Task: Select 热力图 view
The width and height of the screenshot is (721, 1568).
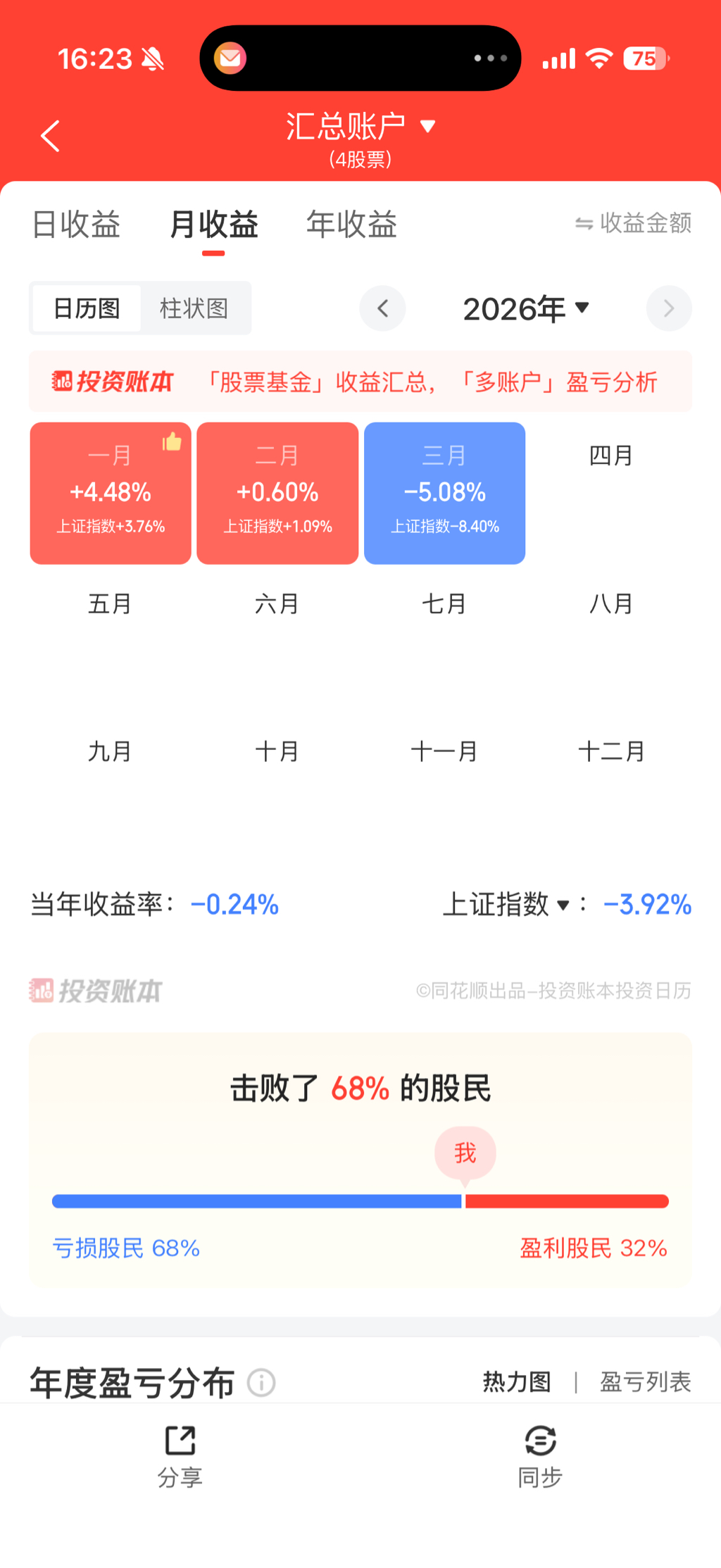Action: coord(517,1381)
